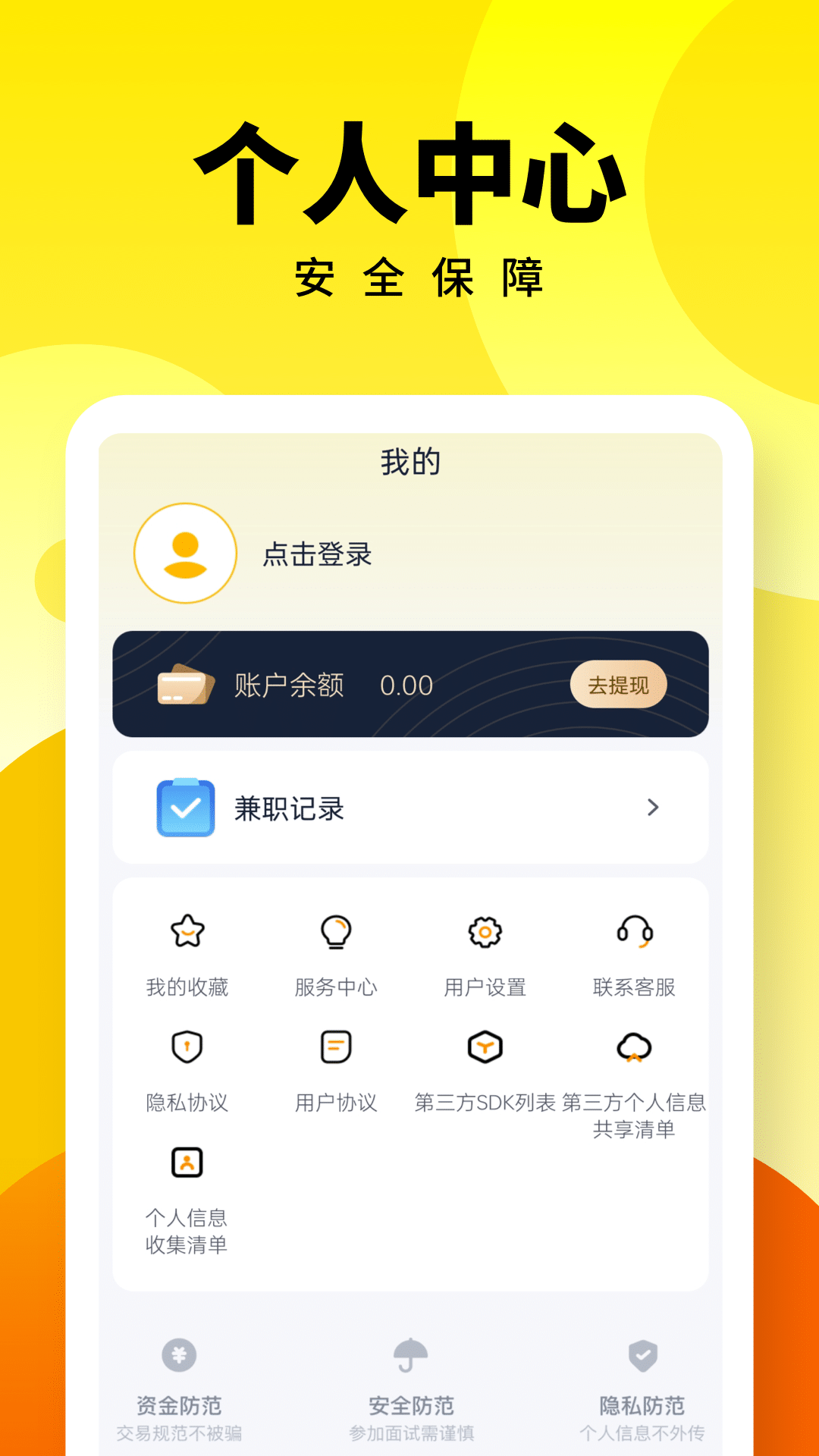This screenshot has width=819, height=1456.
Task: Select the 0.00 balance amount
Action: [406, 685]
